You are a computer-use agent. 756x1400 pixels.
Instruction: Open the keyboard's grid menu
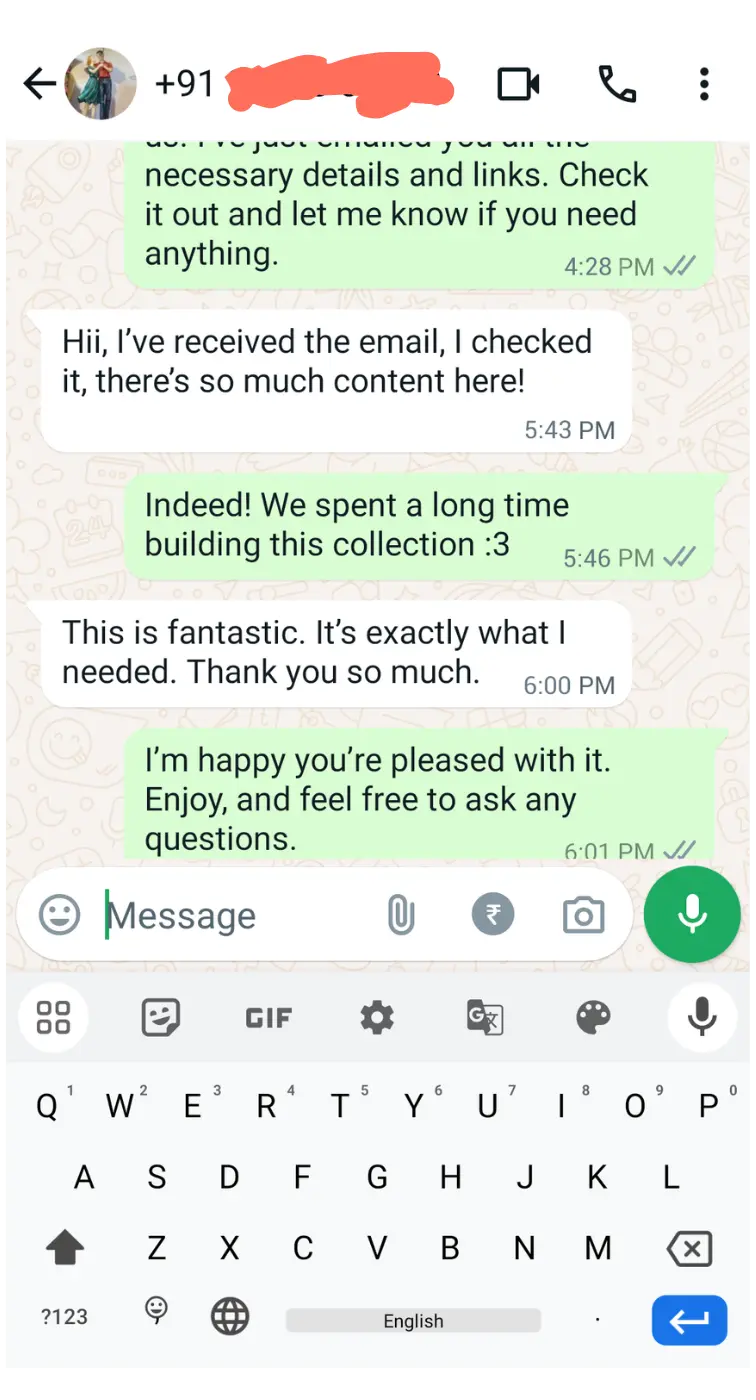[x=53, y=1018]
